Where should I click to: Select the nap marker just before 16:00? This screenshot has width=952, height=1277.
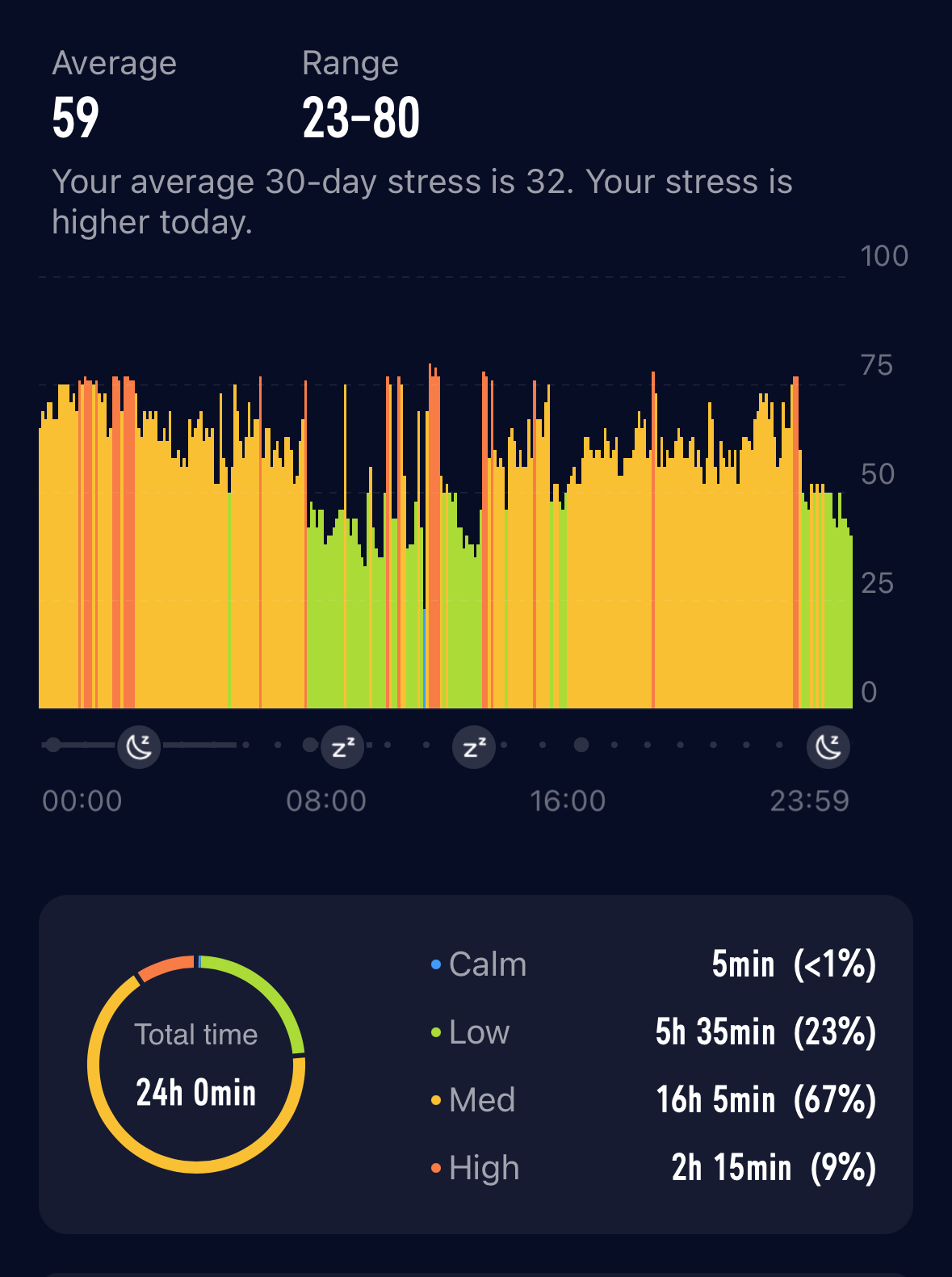tap(474, 746)
